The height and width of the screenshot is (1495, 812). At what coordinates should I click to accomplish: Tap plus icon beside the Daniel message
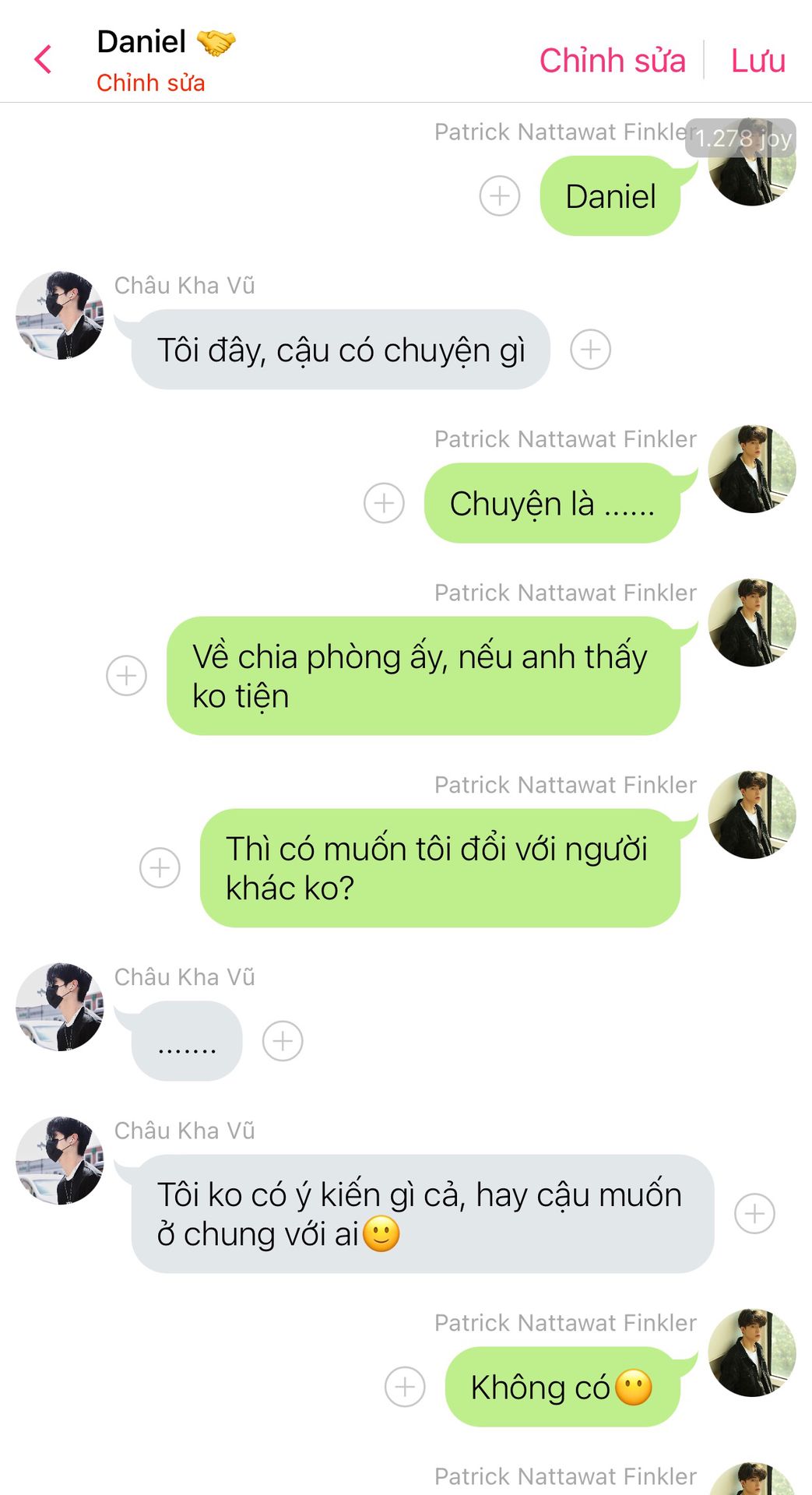pyautogui.click(x=500, y=195)
